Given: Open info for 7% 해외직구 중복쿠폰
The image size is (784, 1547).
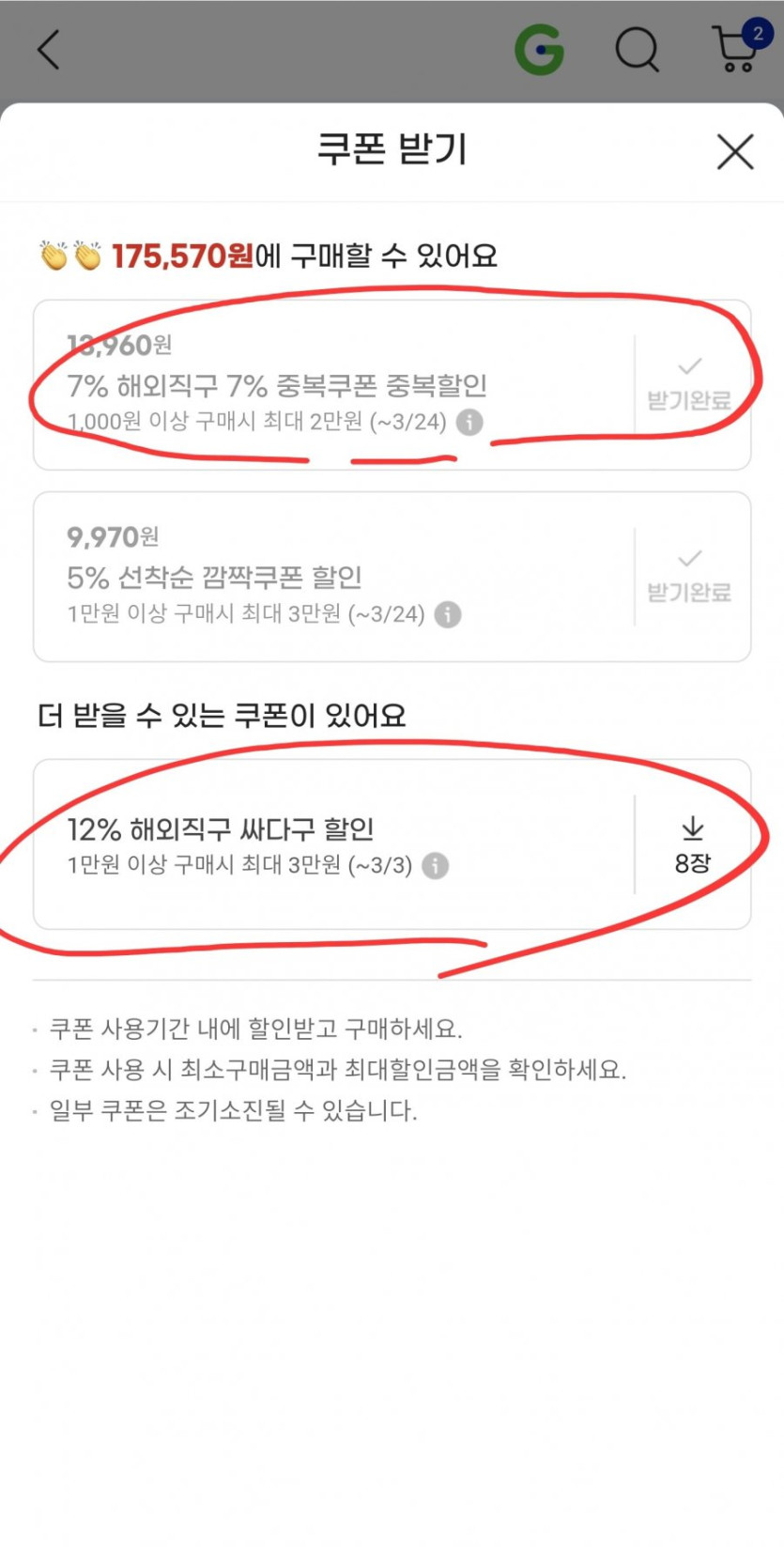Looking at the screenshot, I should click(x=469, y=423).
